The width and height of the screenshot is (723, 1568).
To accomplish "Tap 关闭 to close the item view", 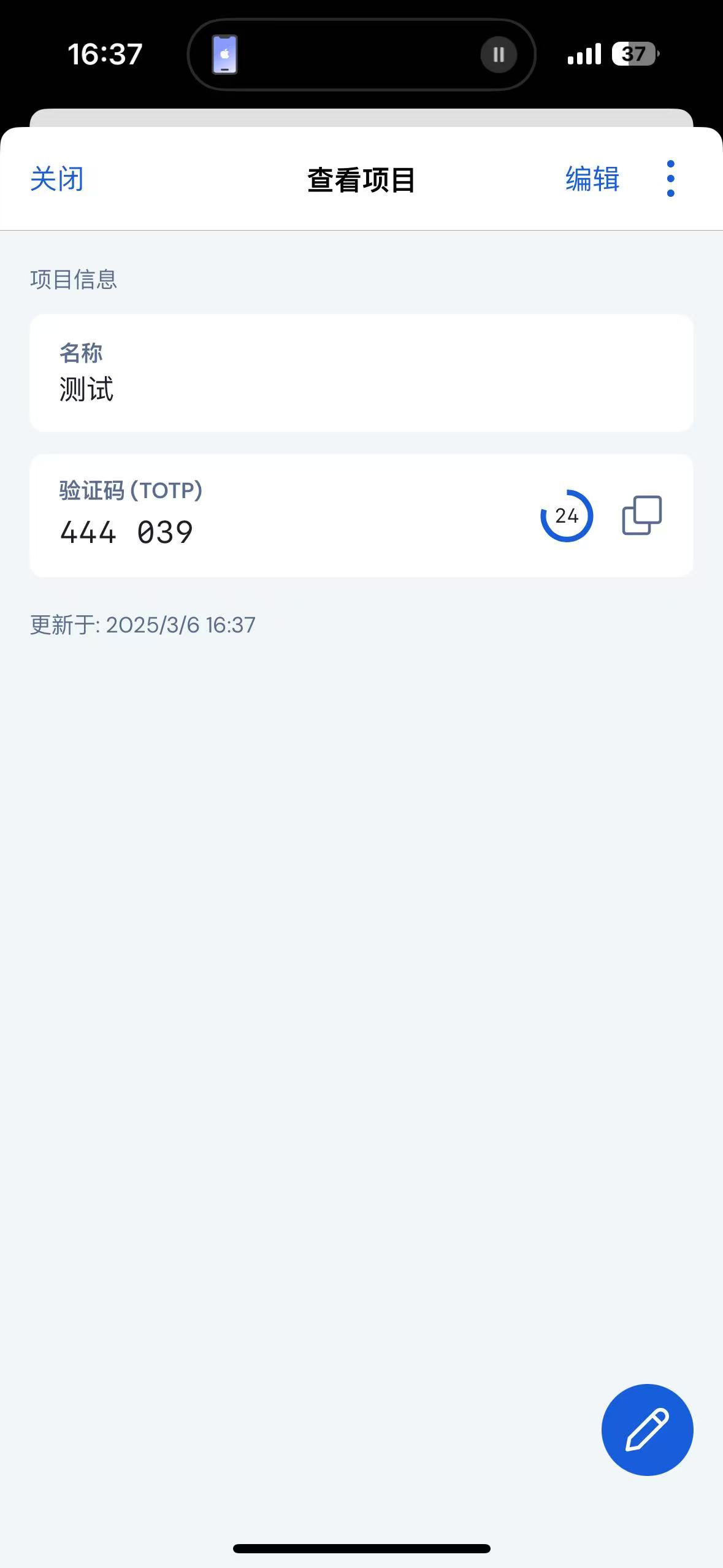I will (57, 179).
